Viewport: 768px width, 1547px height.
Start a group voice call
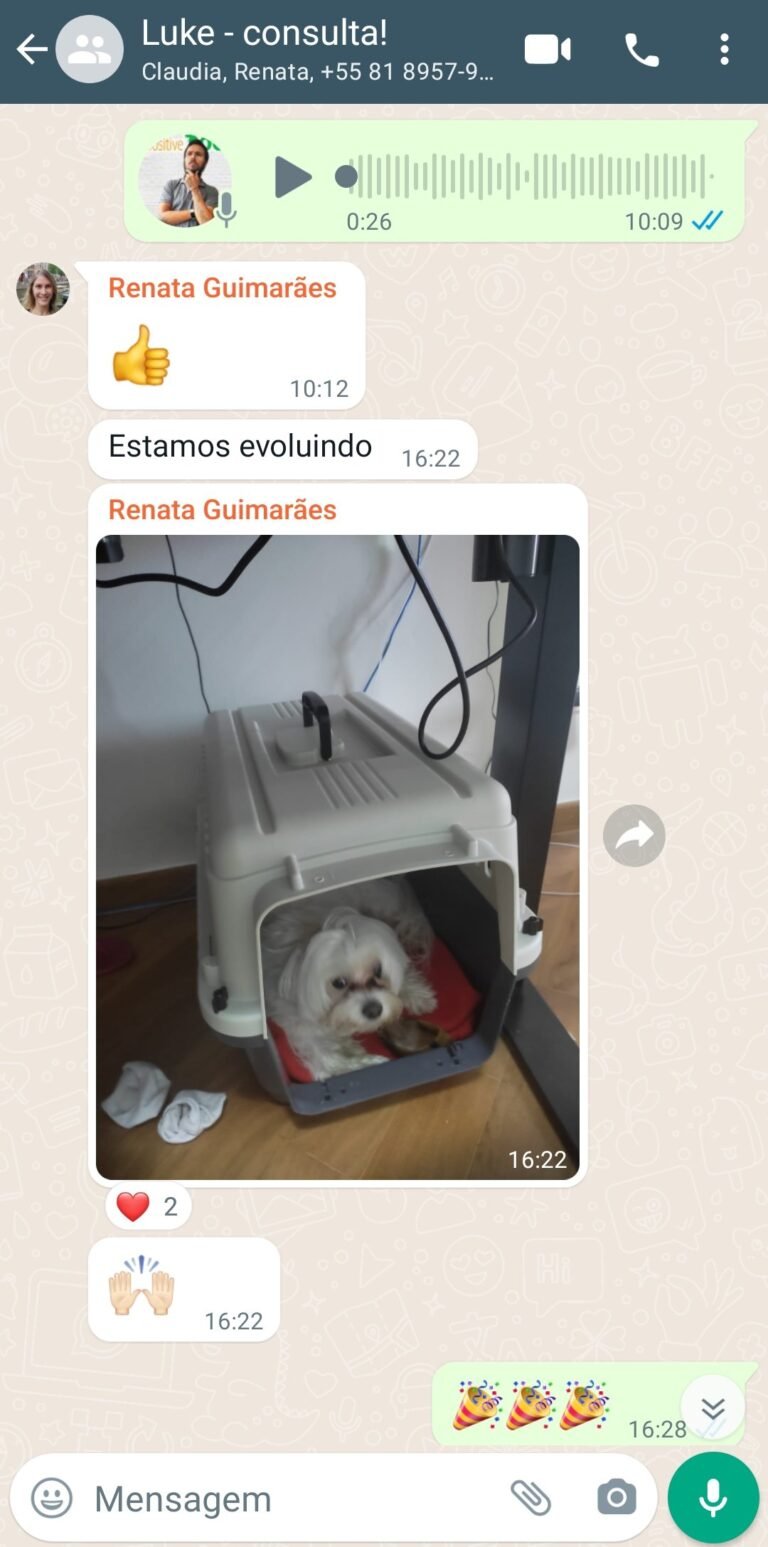[x=641, y=49]
